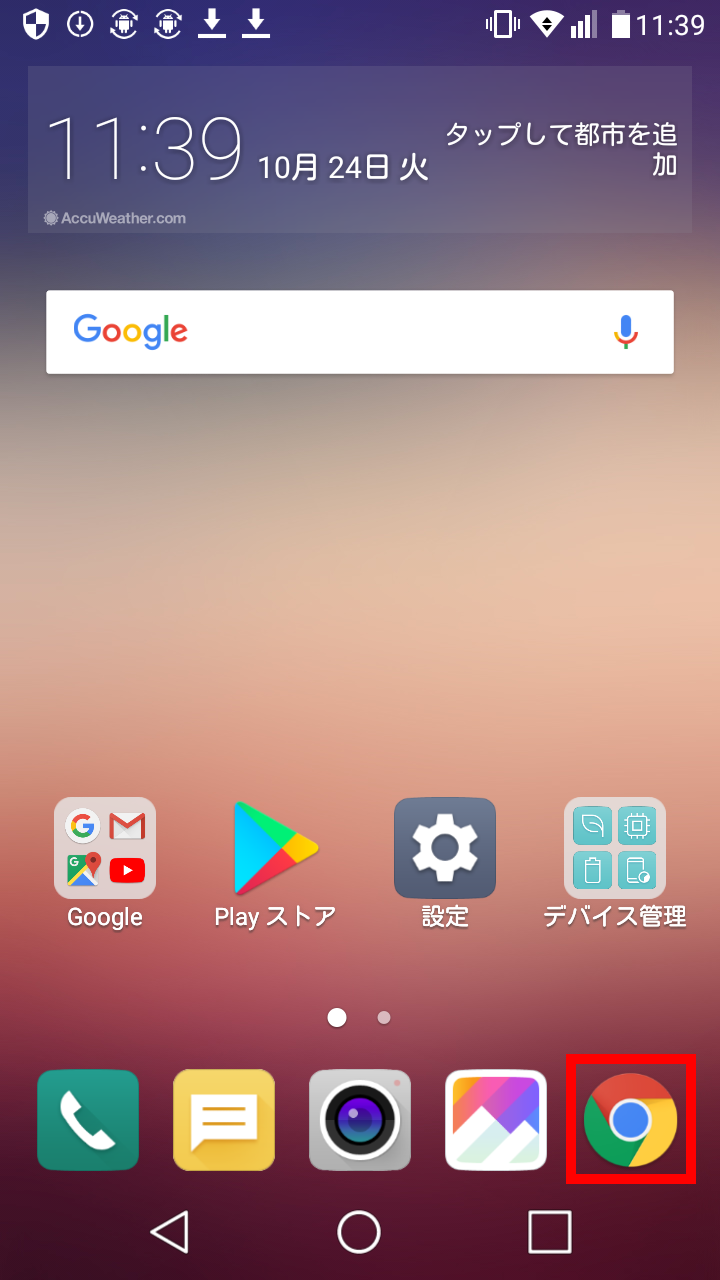Tap the system back button

pyautogui.click(x=170, y=1232)
